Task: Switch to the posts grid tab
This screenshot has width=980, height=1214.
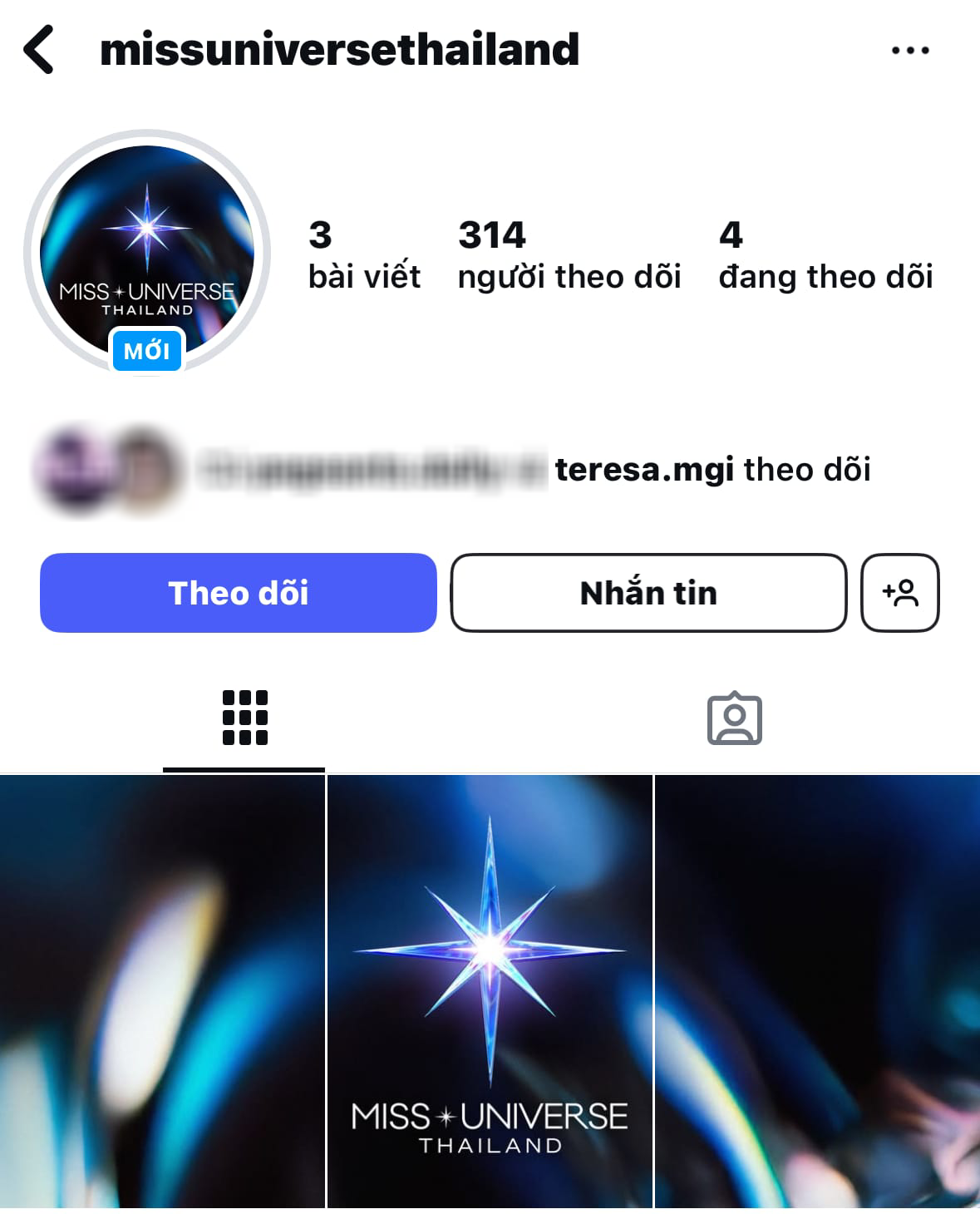Action: [x=244, y=718]
